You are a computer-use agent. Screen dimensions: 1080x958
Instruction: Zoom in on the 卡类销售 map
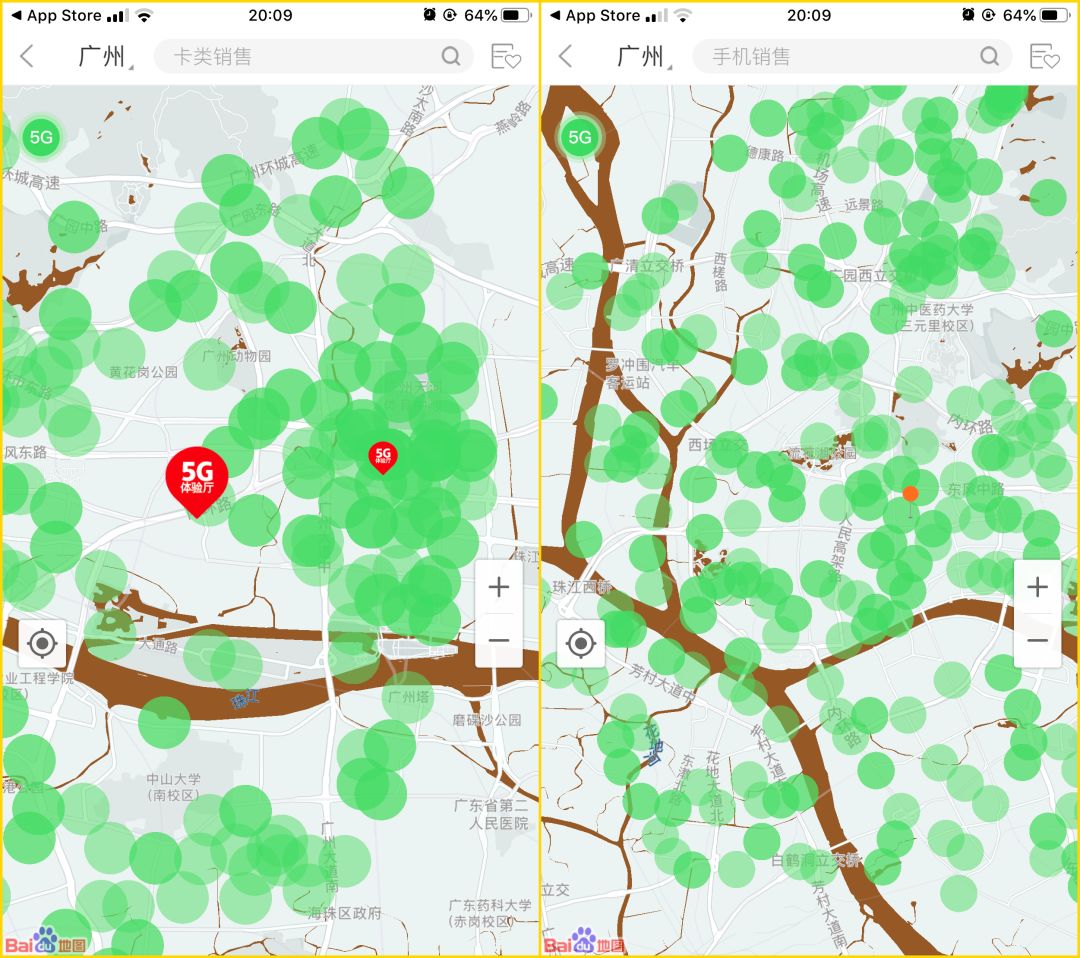click(x=499, y=587)
